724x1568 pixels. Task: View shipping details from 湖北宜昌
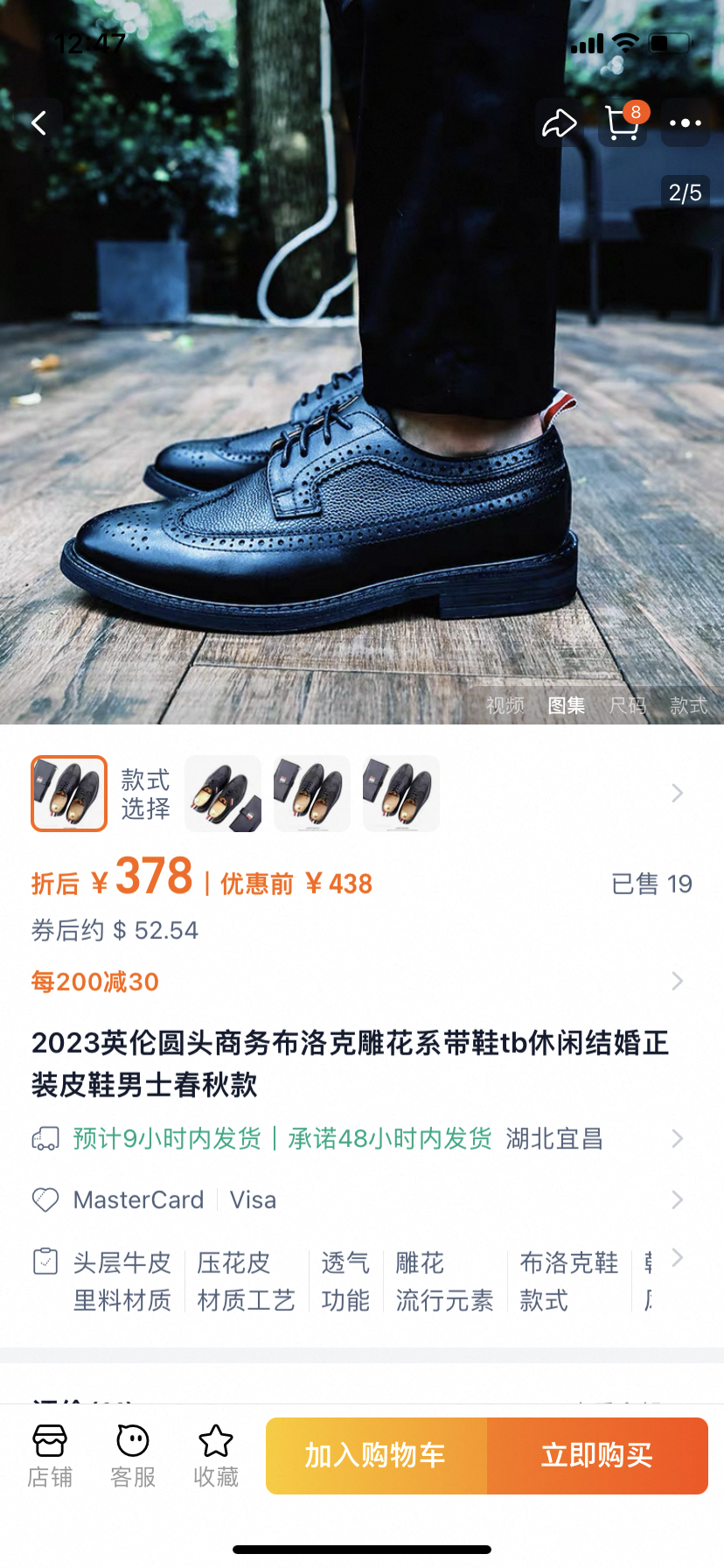[x=677, y=1138]
